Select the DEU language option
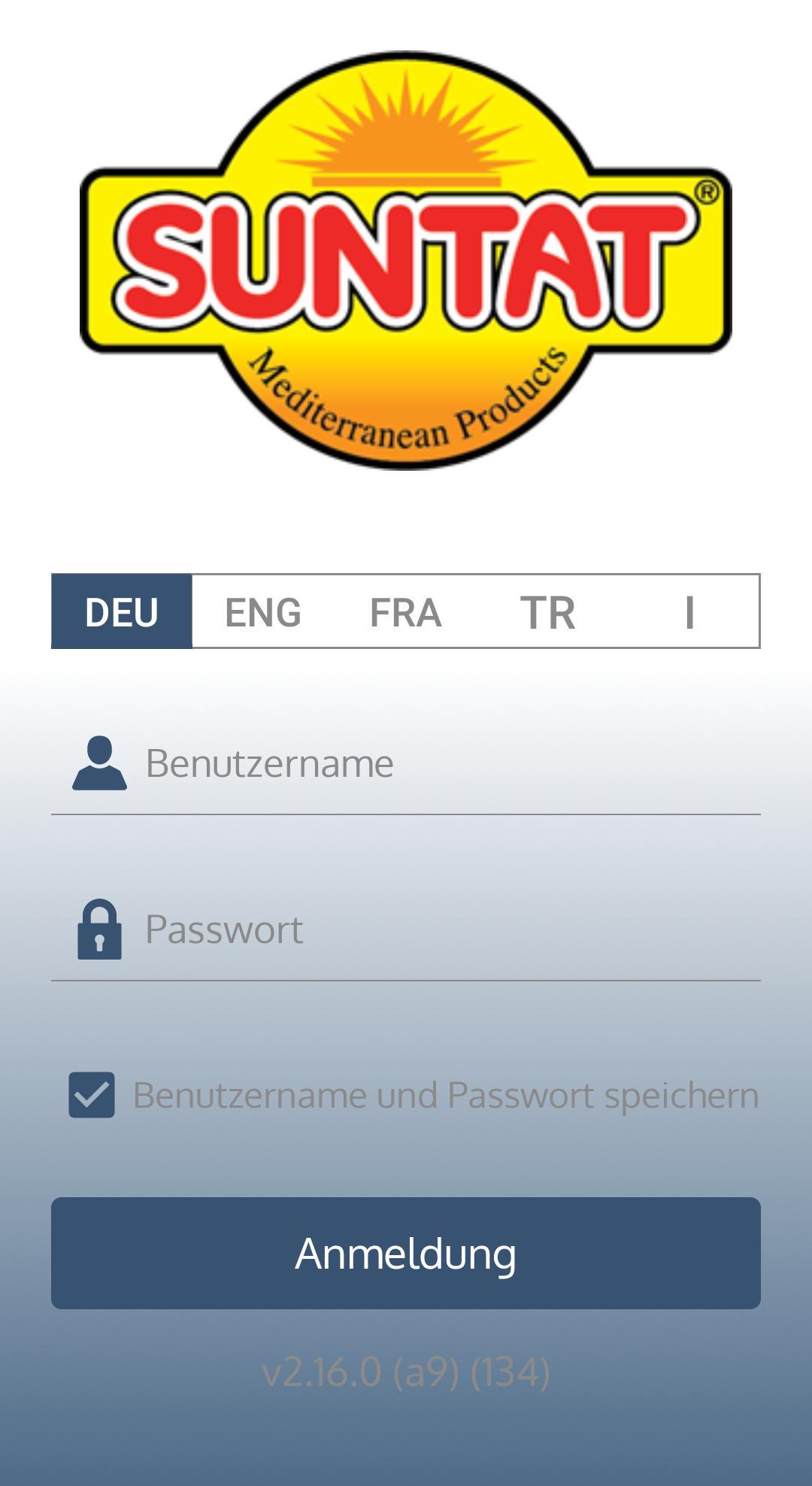 [122, 611]
